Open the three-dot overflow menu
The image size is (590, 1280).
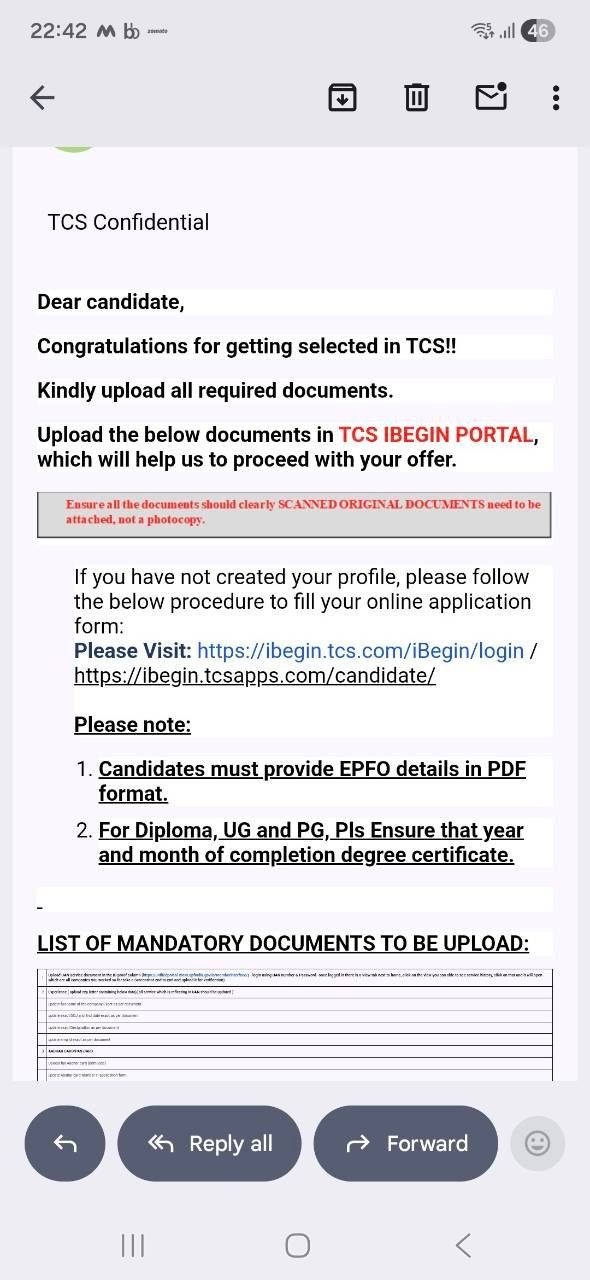point(556,97)
